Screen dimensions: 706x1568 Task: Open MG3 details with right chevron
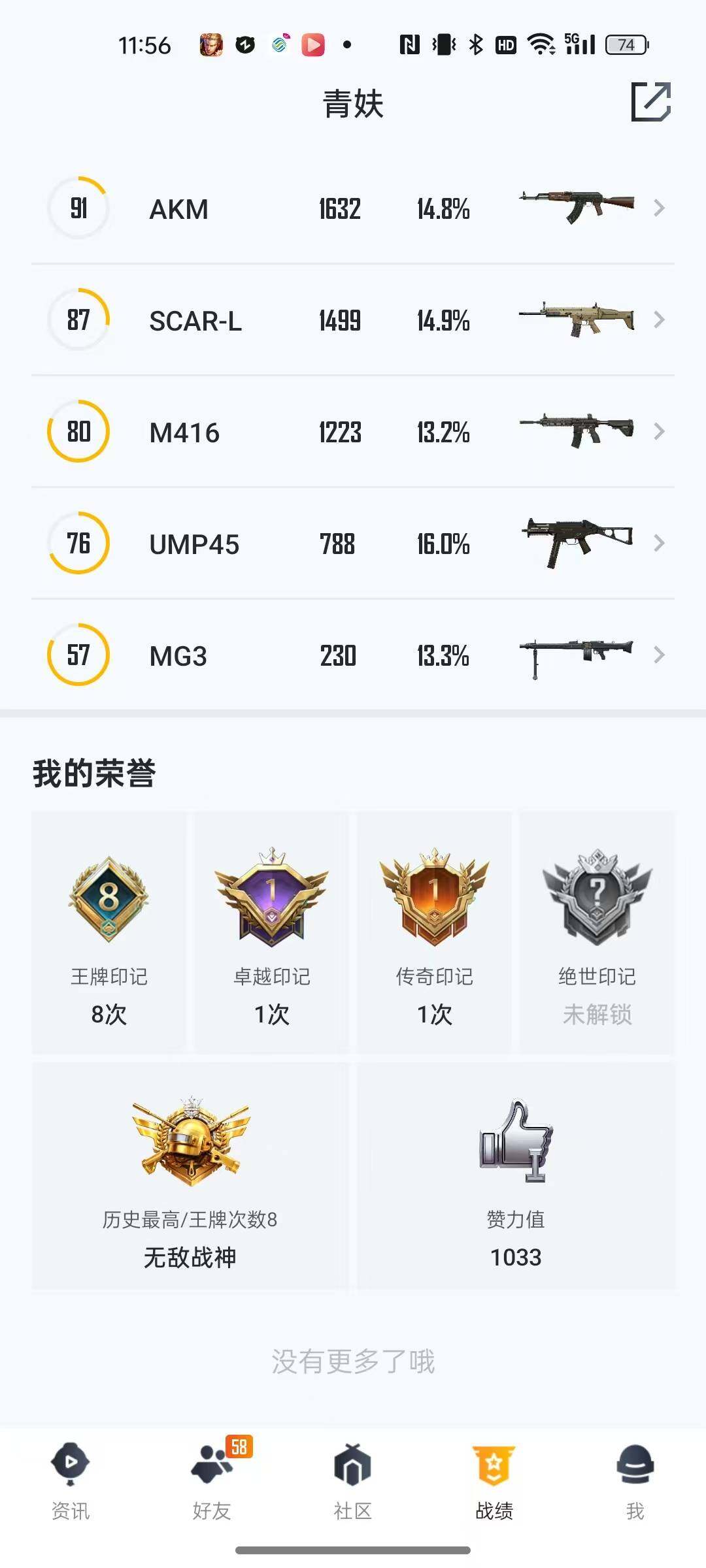tap(658, 655)
